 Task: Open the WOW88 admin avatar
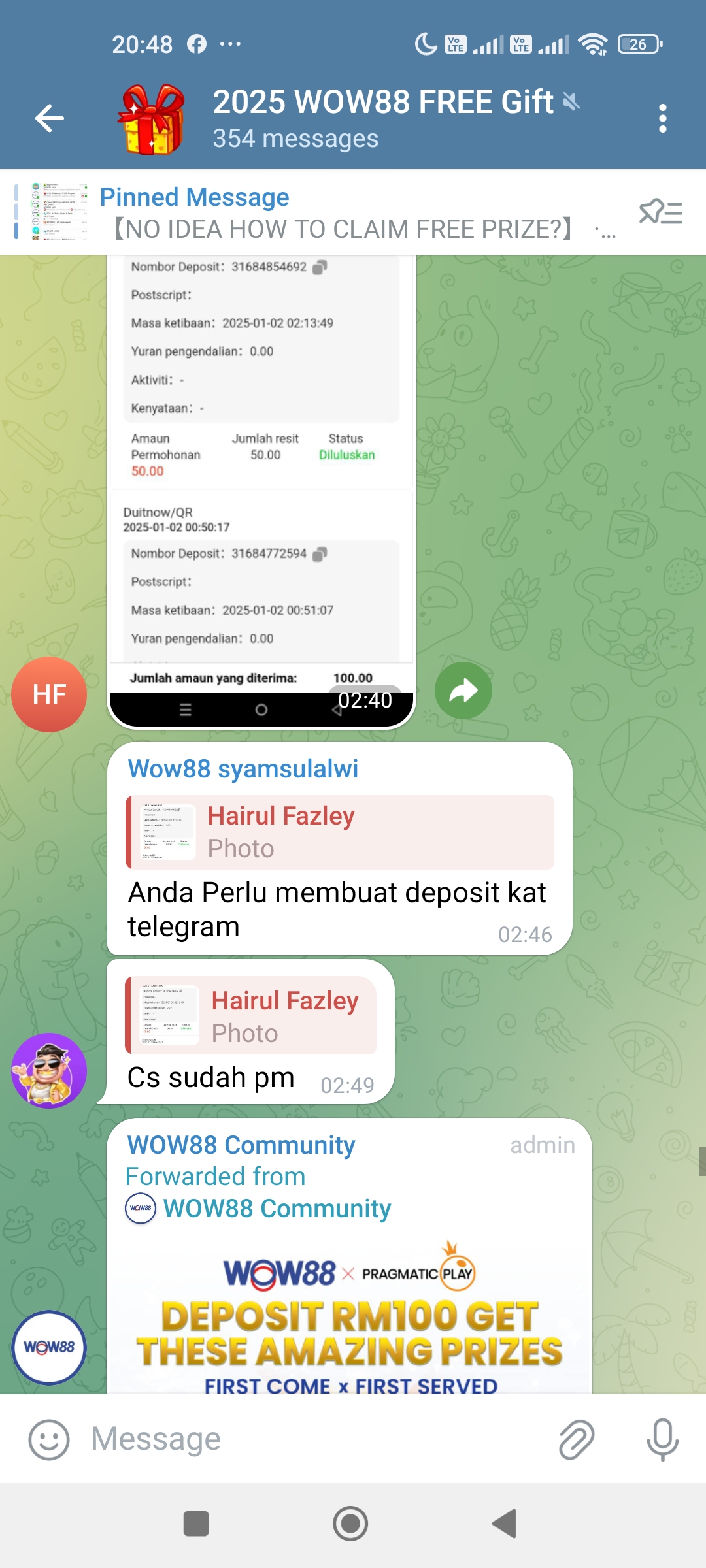pos(49,1347)
